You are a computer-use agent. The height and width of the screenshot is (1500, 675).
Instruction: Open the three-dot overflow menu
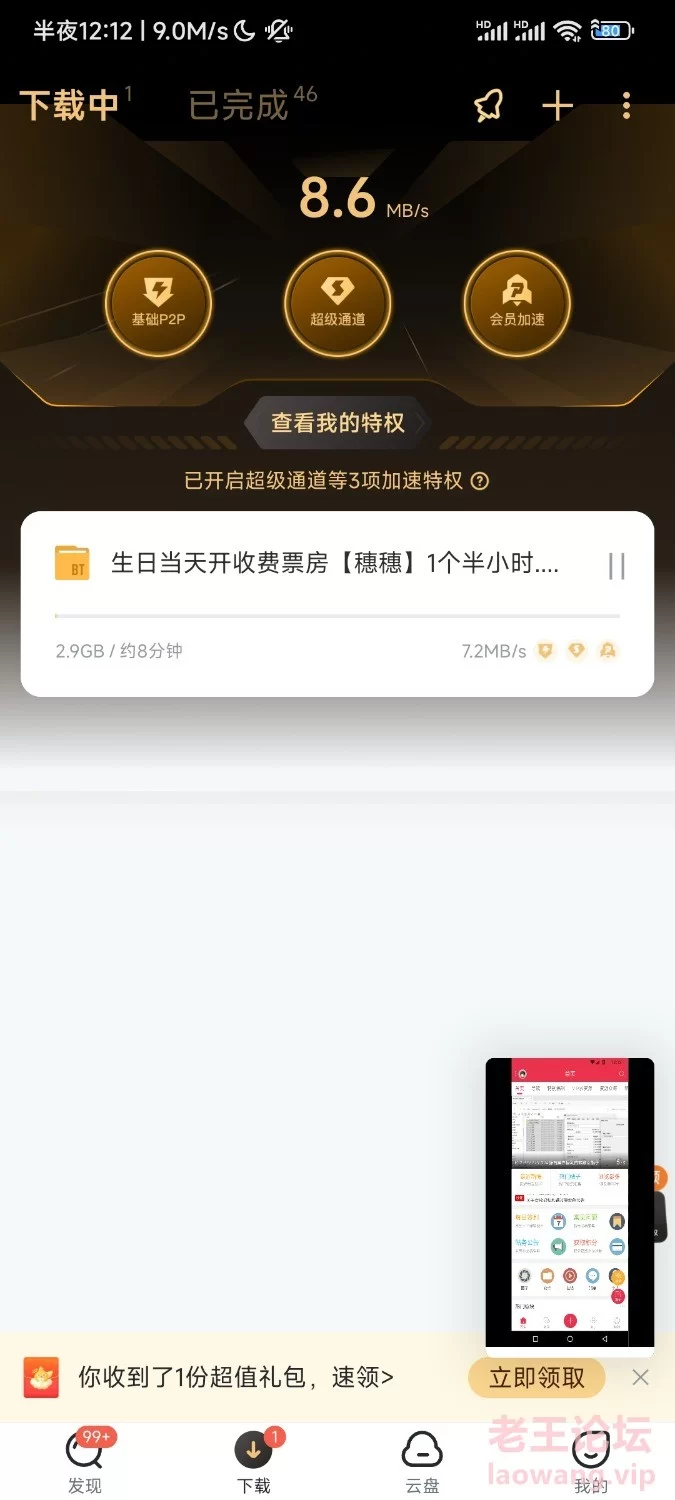coord(626,105)
